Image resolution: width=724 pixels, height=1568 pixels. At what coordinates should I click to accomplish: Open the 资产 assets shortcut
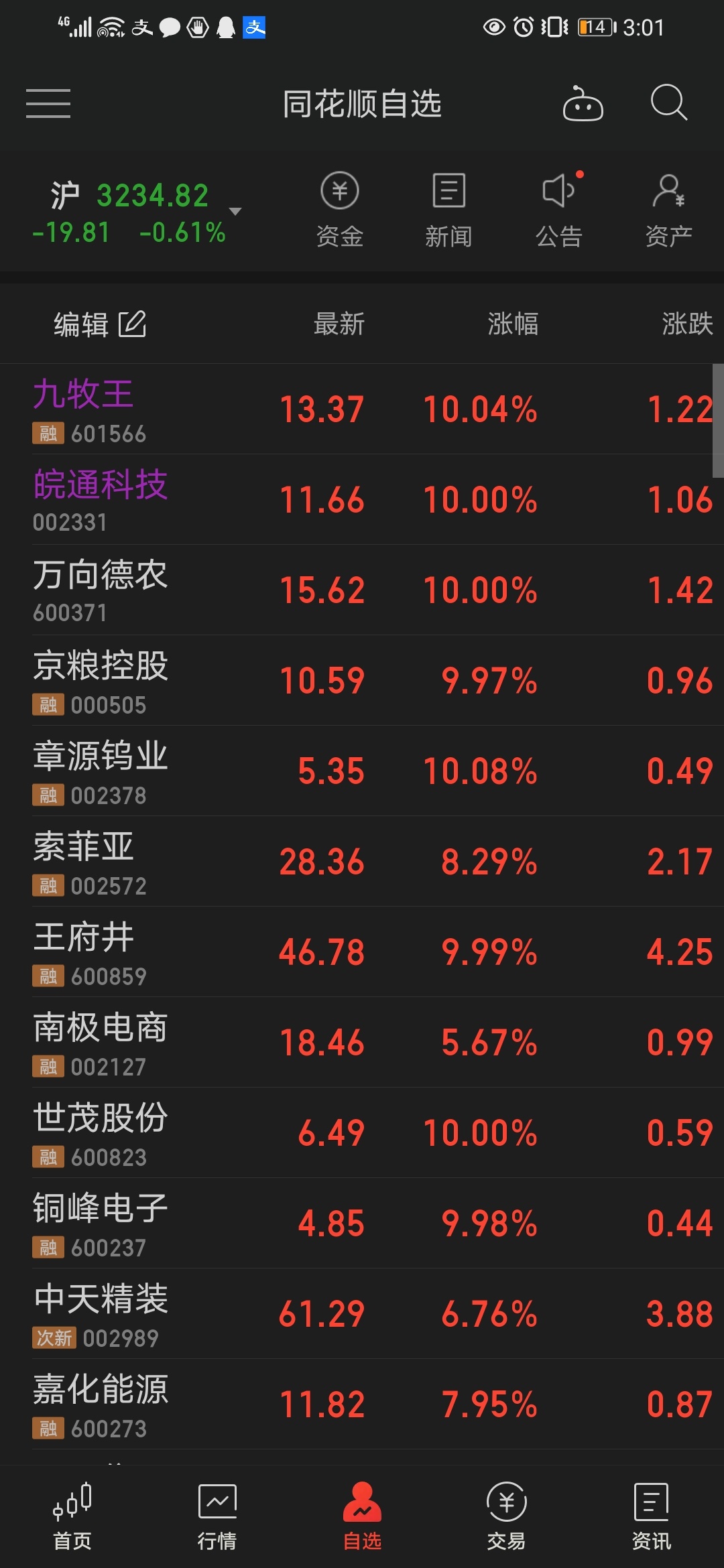tap(668, 210)
